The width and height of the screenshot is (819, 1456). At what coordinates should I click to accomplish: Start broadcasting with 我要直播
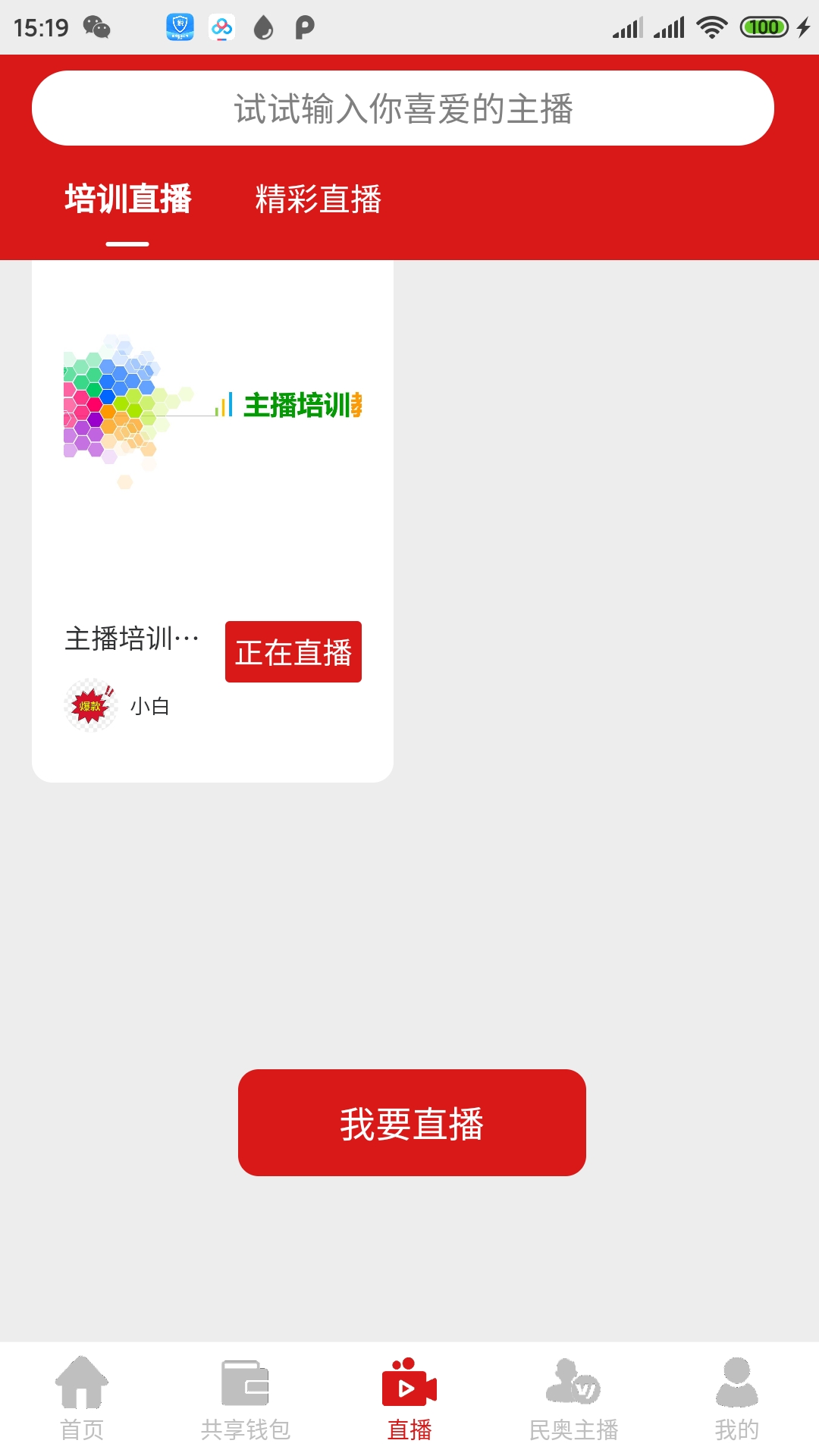coord(412,1123)
